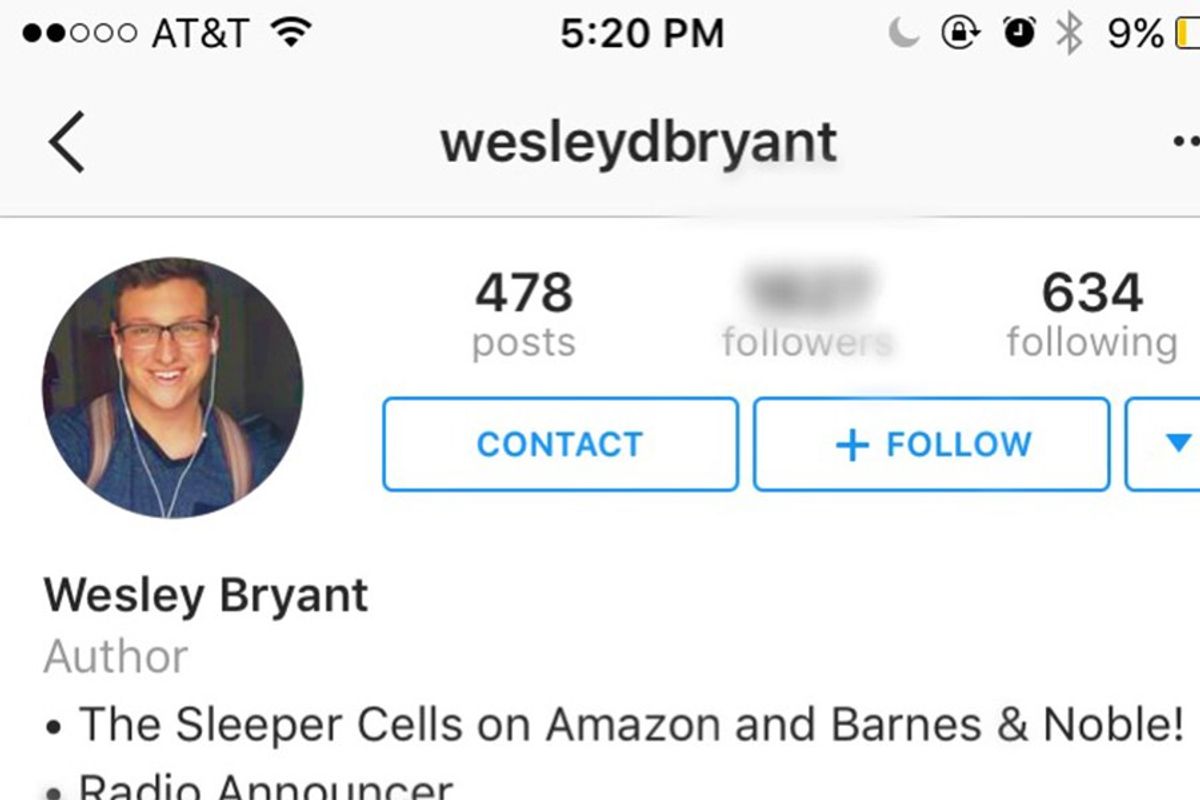This screenshot has width=1200, height=800.
Task: Follow wesleydbryant
Action: coord(931,444)
